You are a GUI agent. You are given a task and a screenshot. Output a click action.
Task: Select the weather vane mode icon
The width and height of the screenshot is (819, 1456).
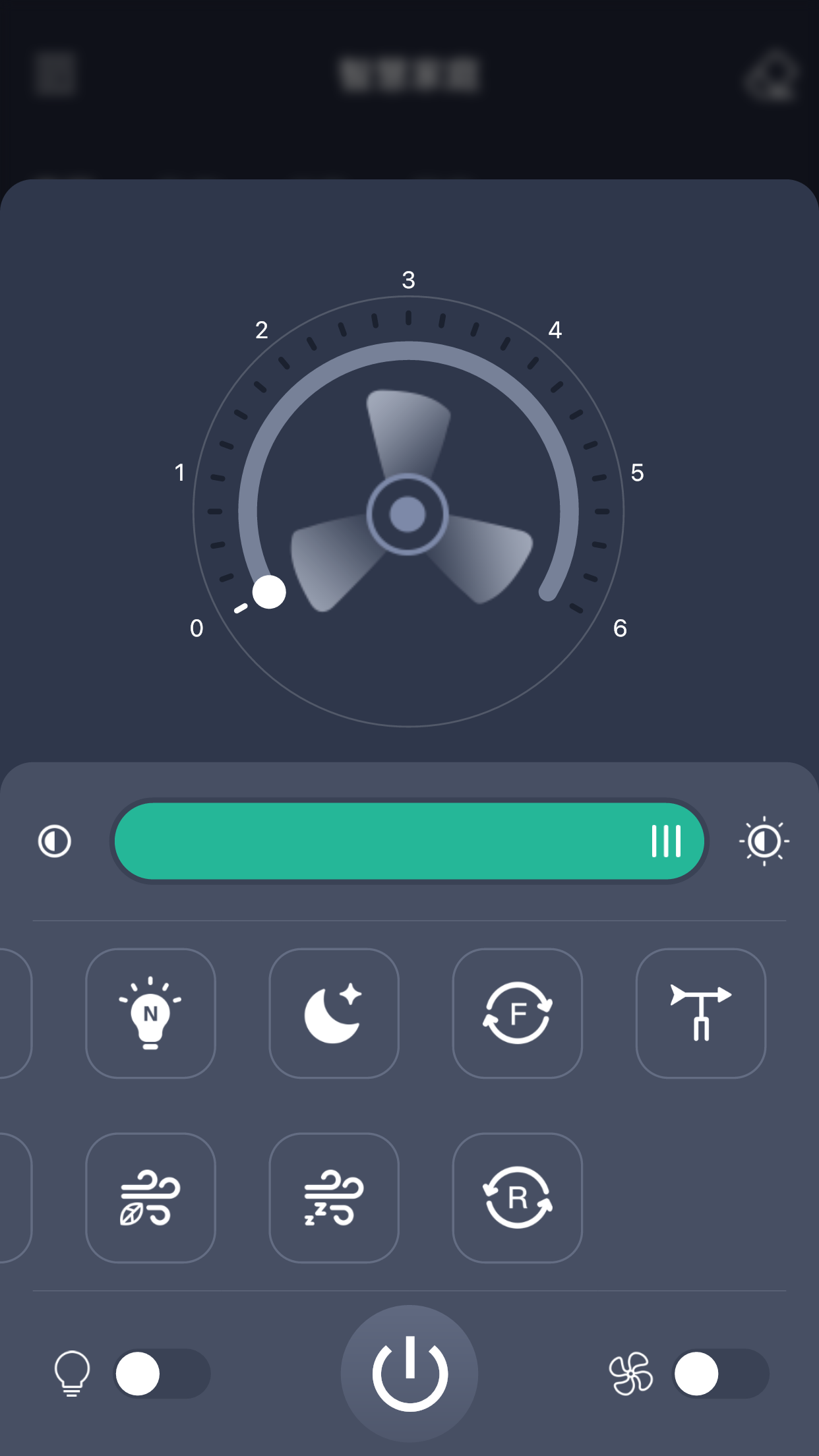[x=700, y=1014]
